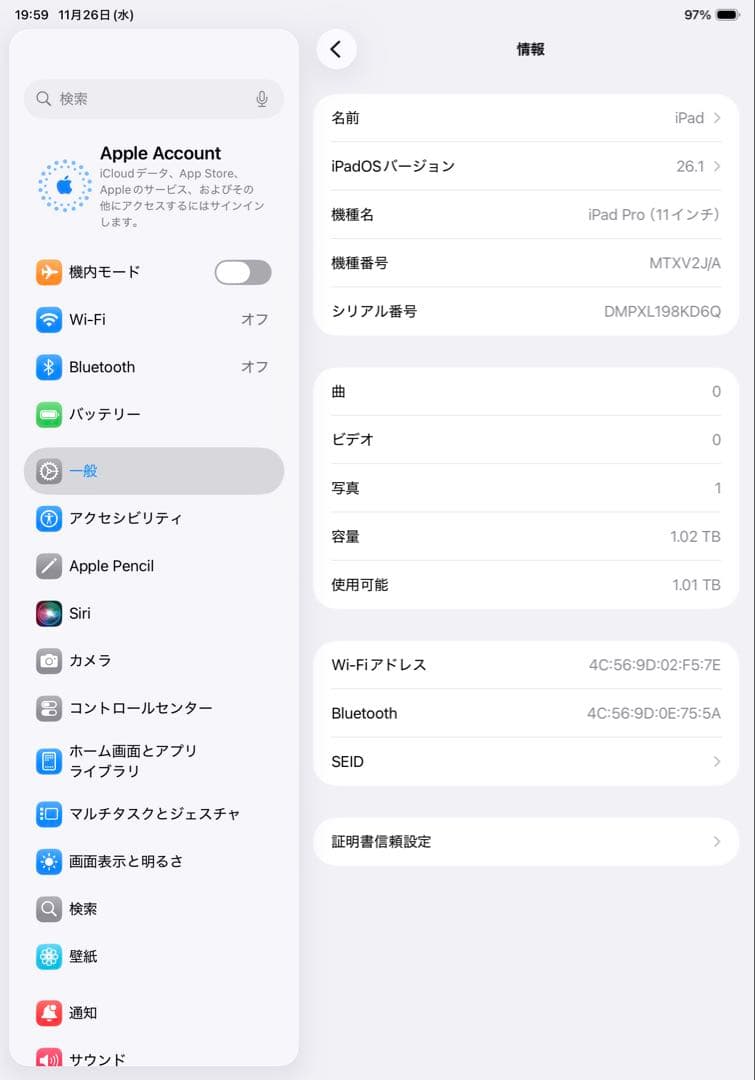This screenshot has height=1080, width=755.
Task: Expand the SEID row
Action: [x=525, y=761]
